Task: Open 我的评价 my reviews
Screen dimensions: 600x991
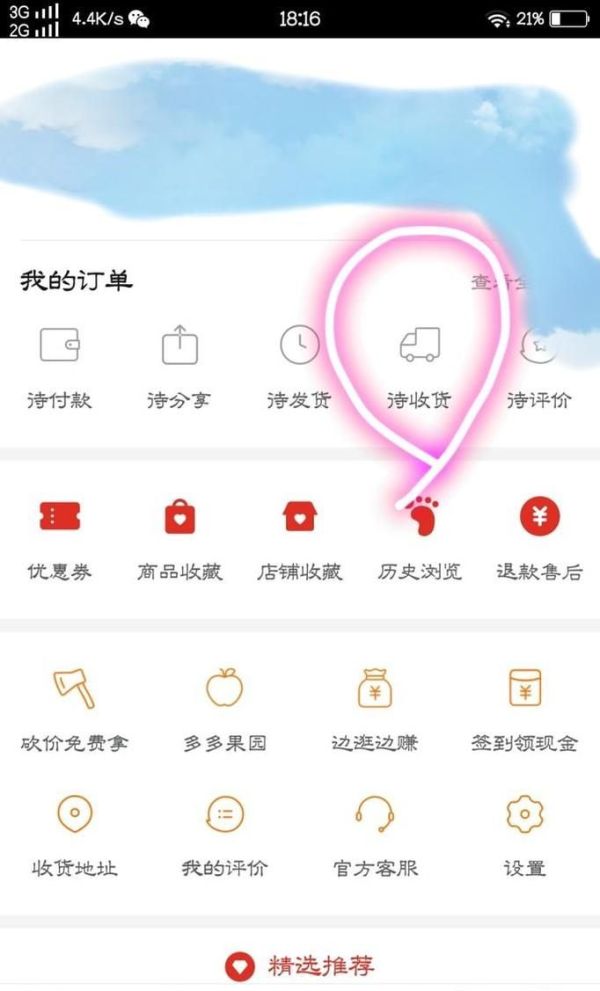Action: (x=225, y=833)
